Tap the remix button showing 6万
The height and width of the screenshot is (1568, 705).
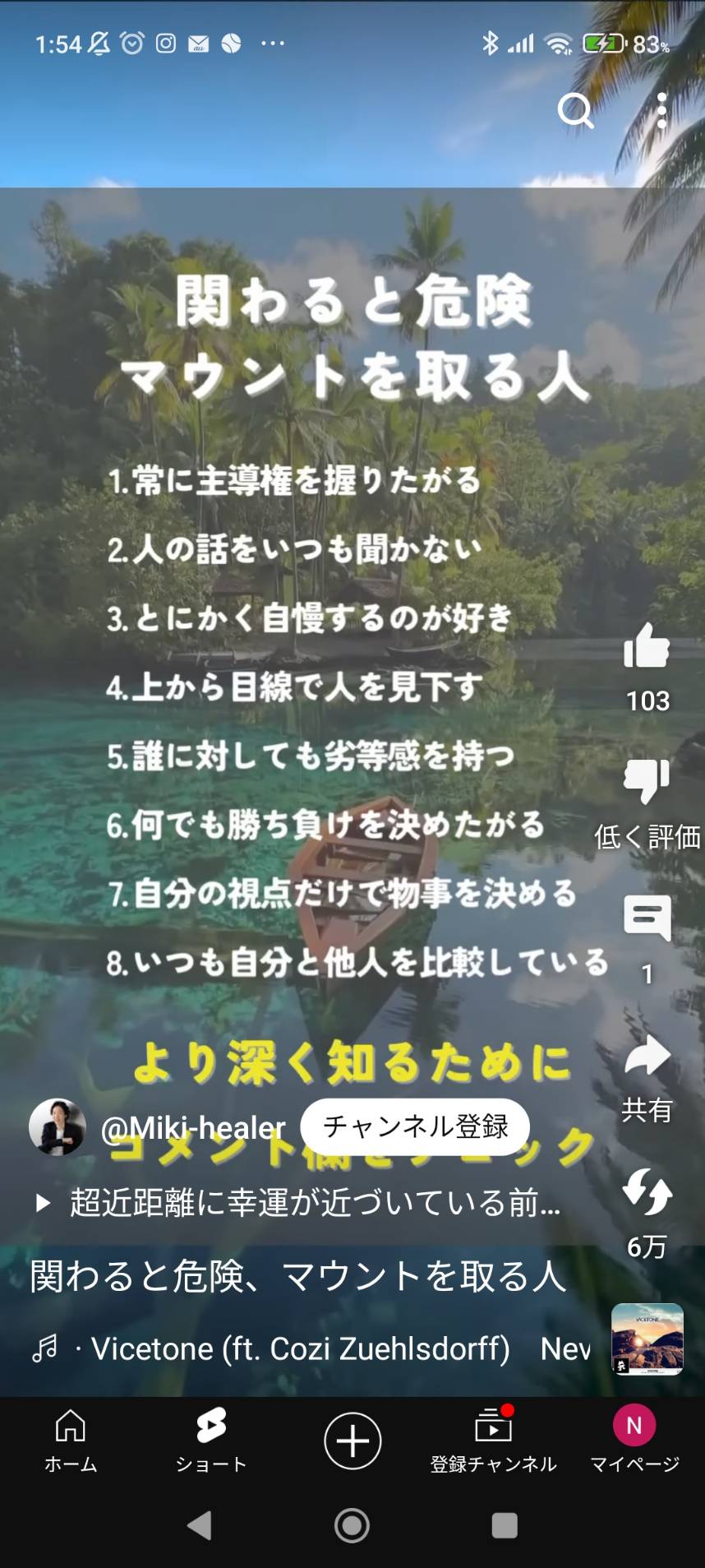(647, 1192)
